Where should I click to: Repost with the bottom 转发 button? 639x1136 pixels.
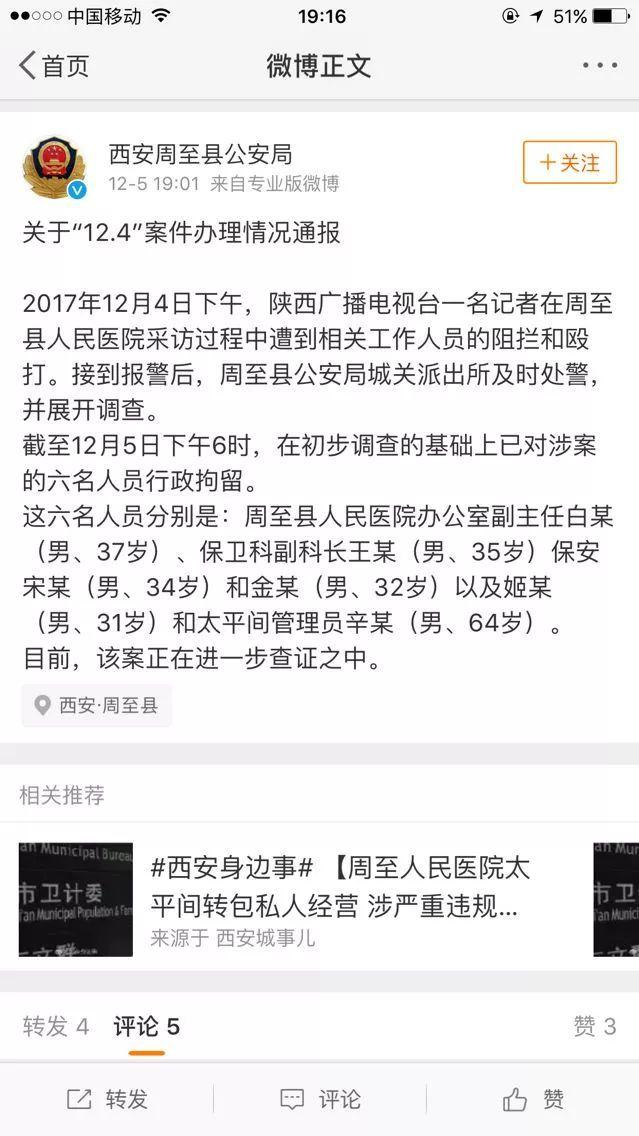point(107,1099)
